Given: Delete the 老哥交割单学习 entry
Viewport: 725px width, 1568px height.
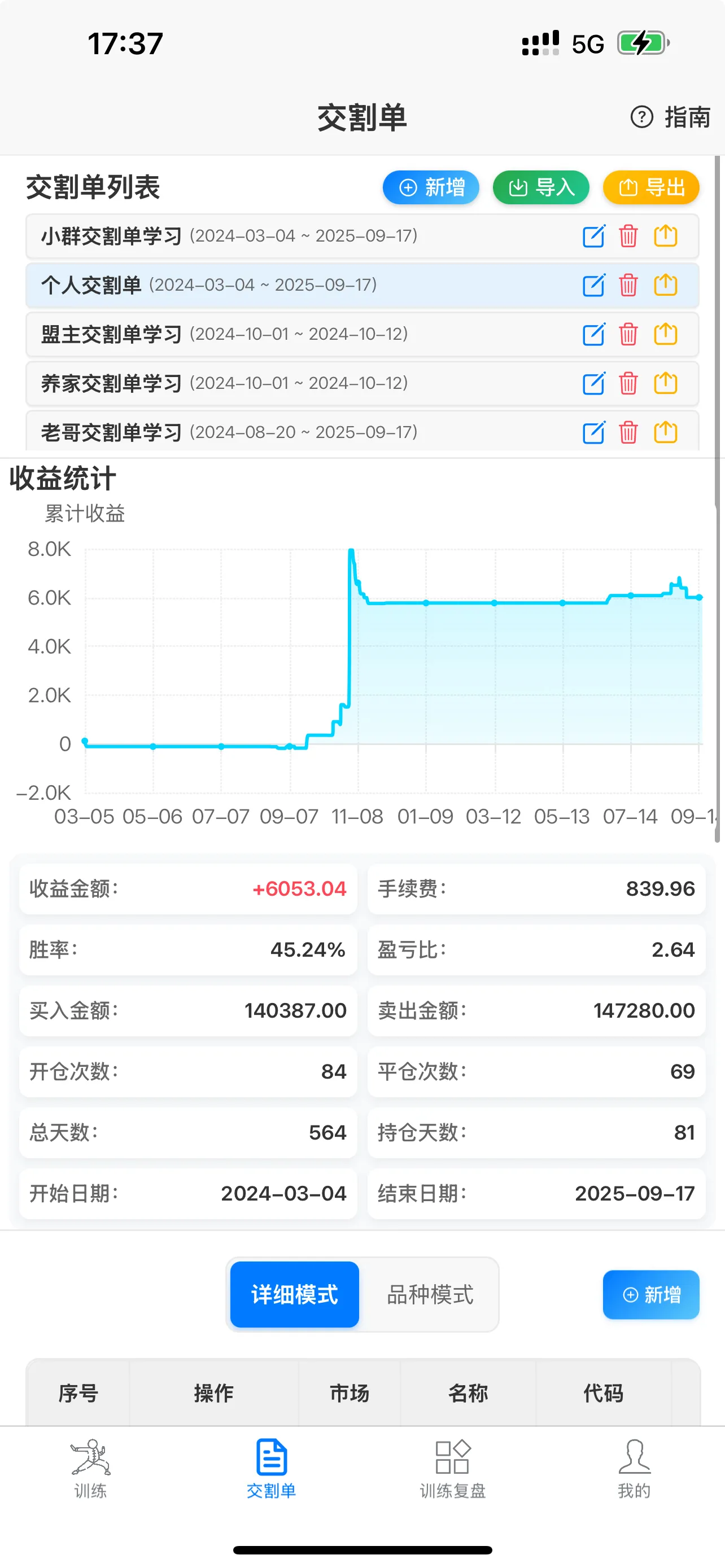Looking at the screenshot, I should click(629, 432).
